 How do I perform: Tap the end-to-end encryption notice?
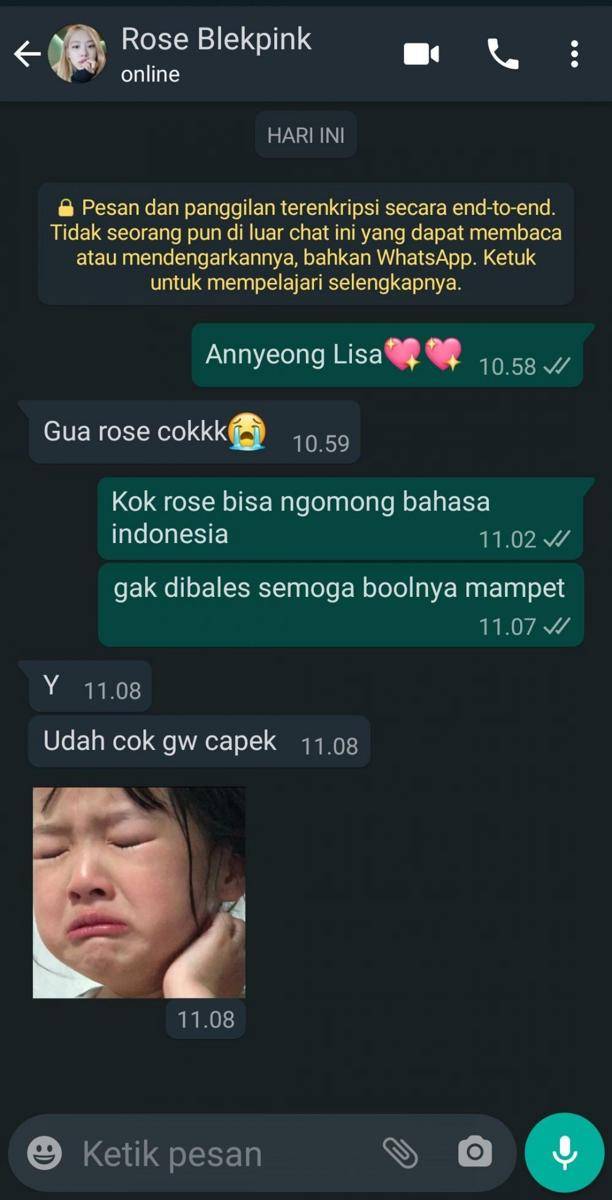(x=306, y=244)
